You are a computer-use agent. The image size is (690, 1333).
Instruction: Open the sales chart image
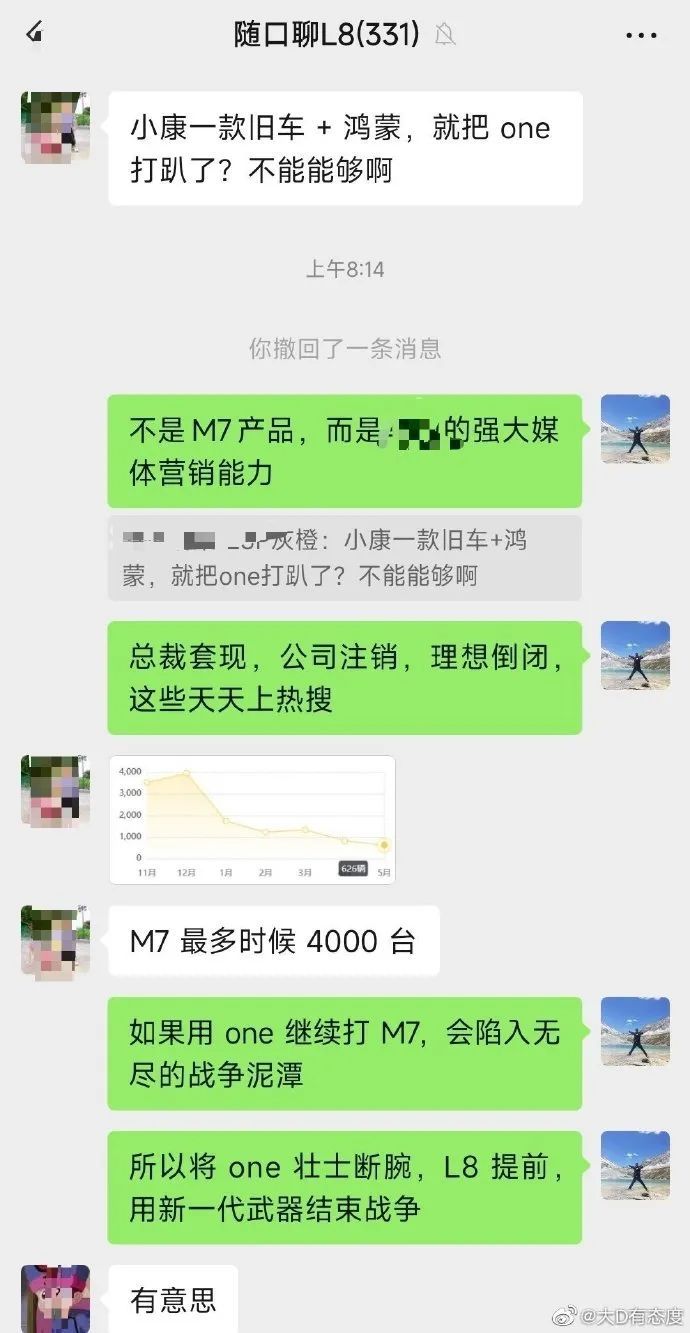252,819
